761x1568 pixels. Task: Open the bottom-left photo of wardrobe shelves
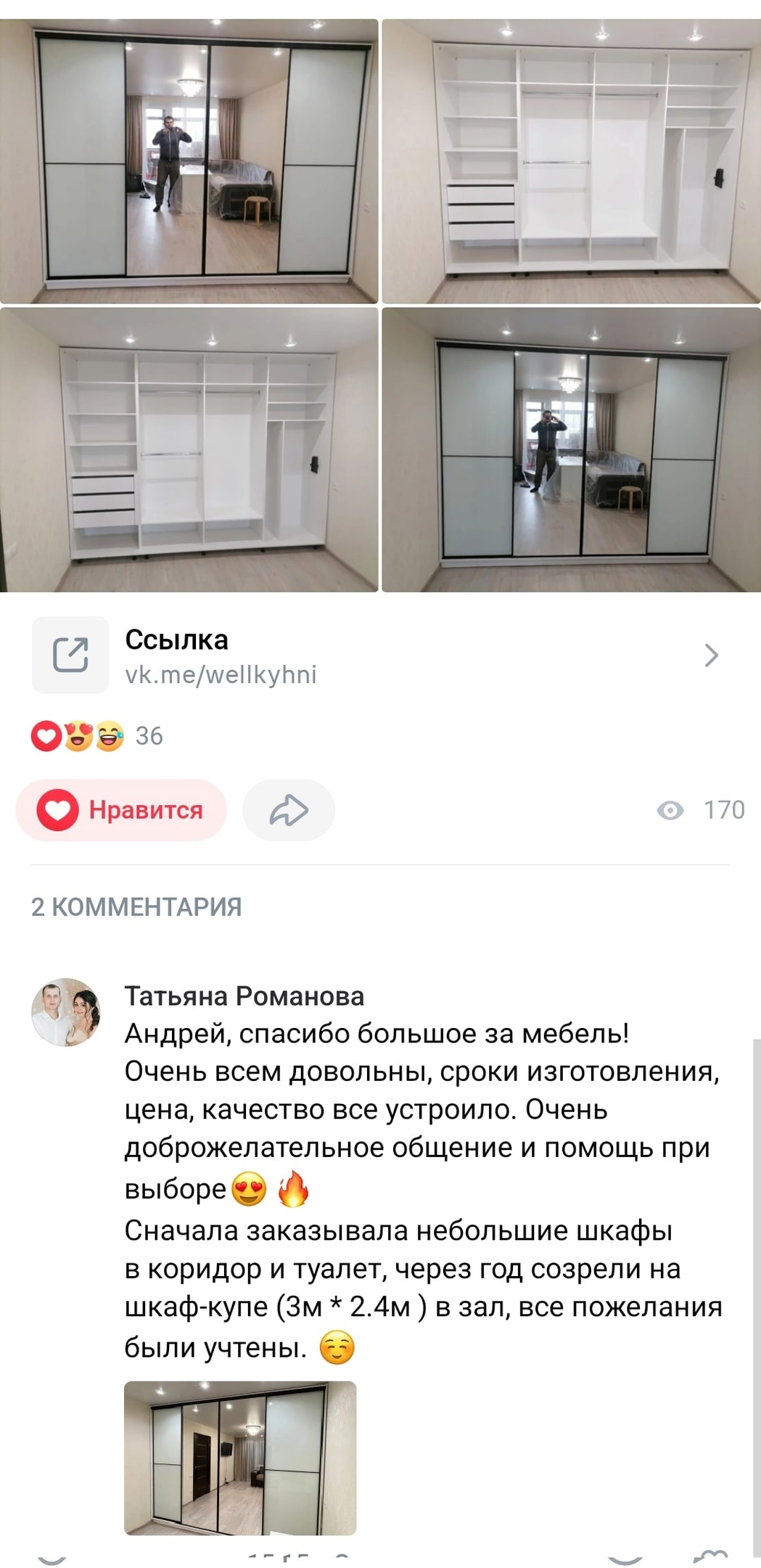pyautogui.click(x=189, y=450)
